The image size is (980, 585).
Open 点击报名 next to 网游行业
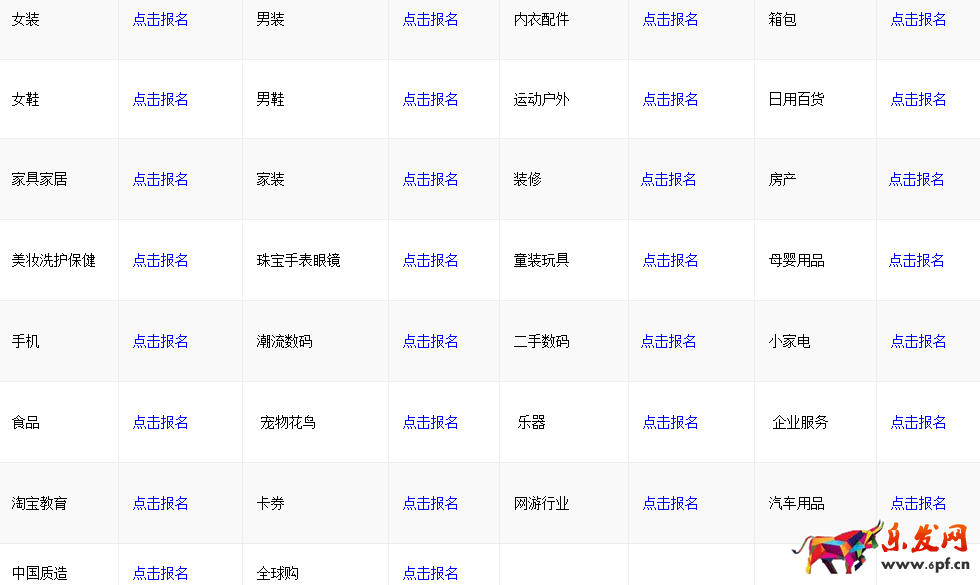670,503
